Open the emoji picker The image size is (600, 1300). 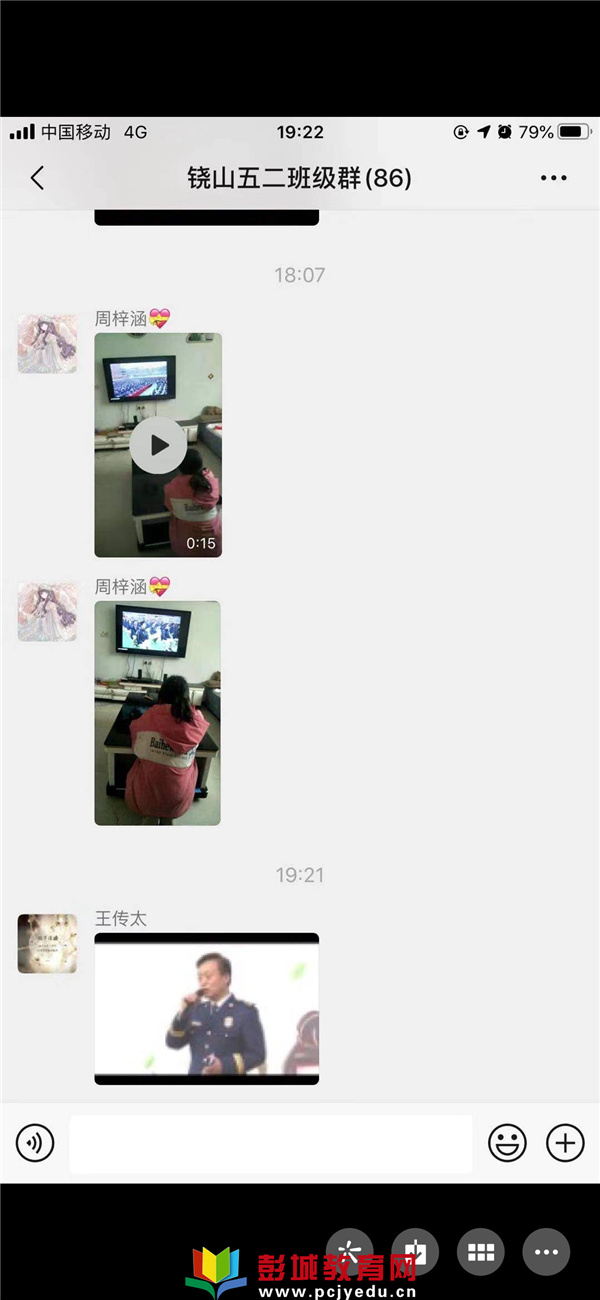[507, 1142]
